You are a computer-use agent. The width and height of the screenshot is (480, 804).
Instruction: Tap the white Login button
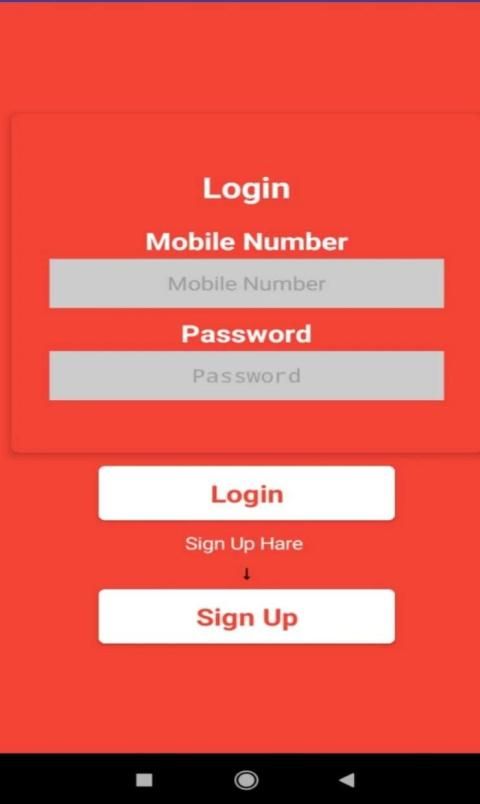tap(247, 493)
